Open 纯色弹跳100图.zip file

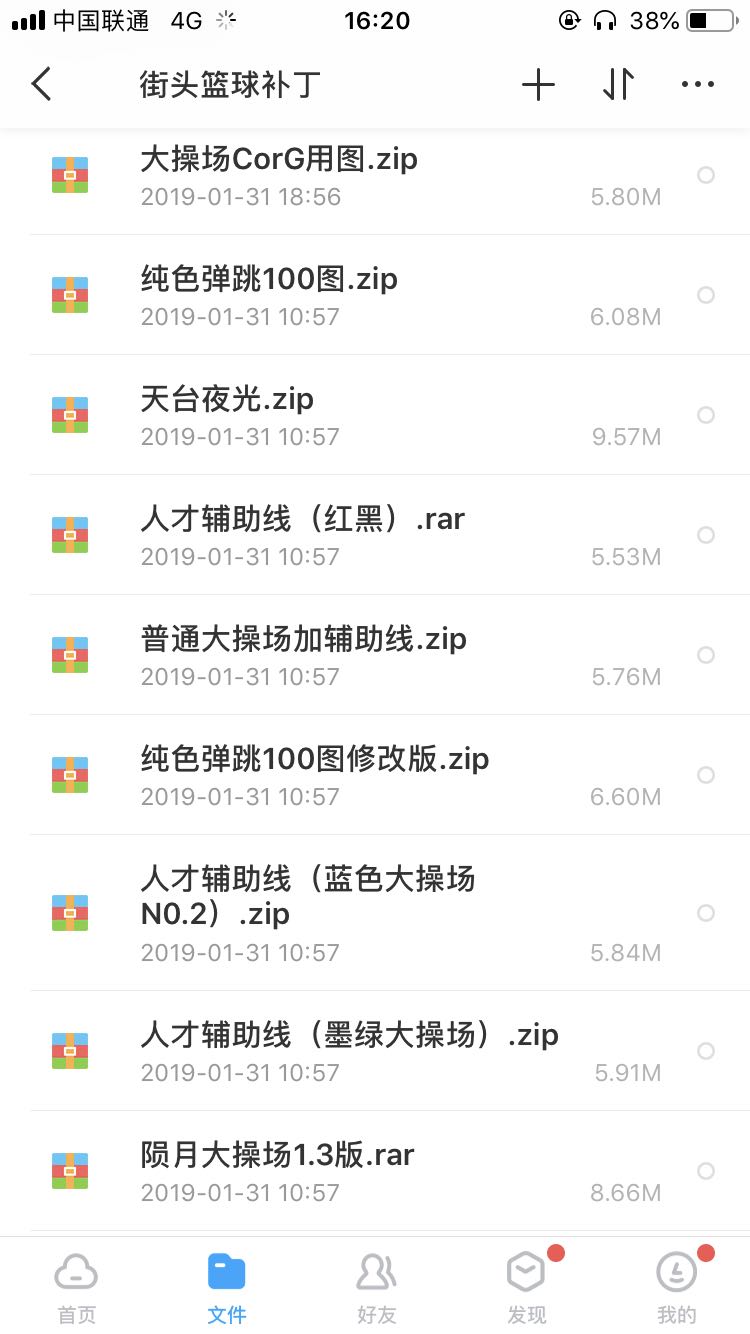point(269,279)
